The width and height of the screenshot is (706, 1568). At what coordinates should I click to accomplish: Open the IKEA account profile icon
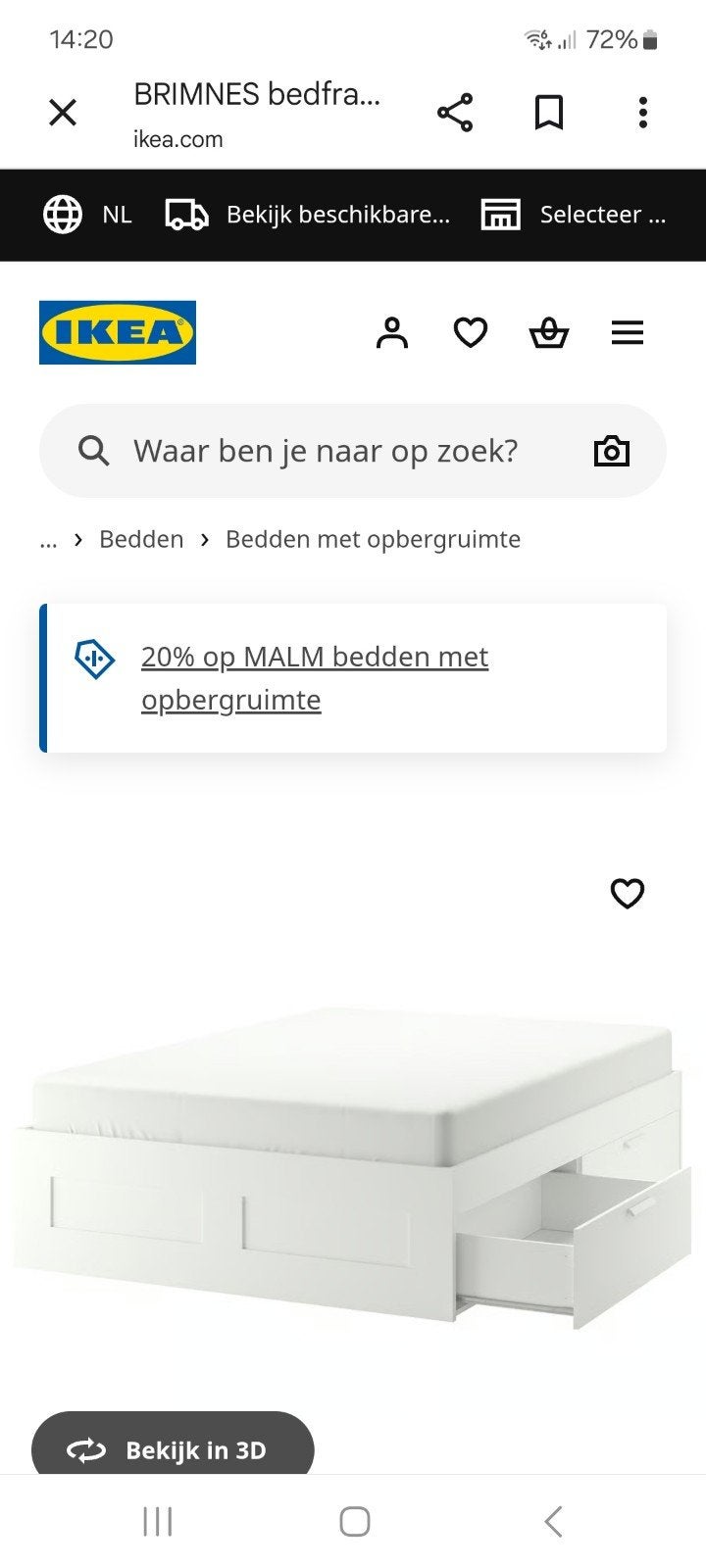point(392,333)
